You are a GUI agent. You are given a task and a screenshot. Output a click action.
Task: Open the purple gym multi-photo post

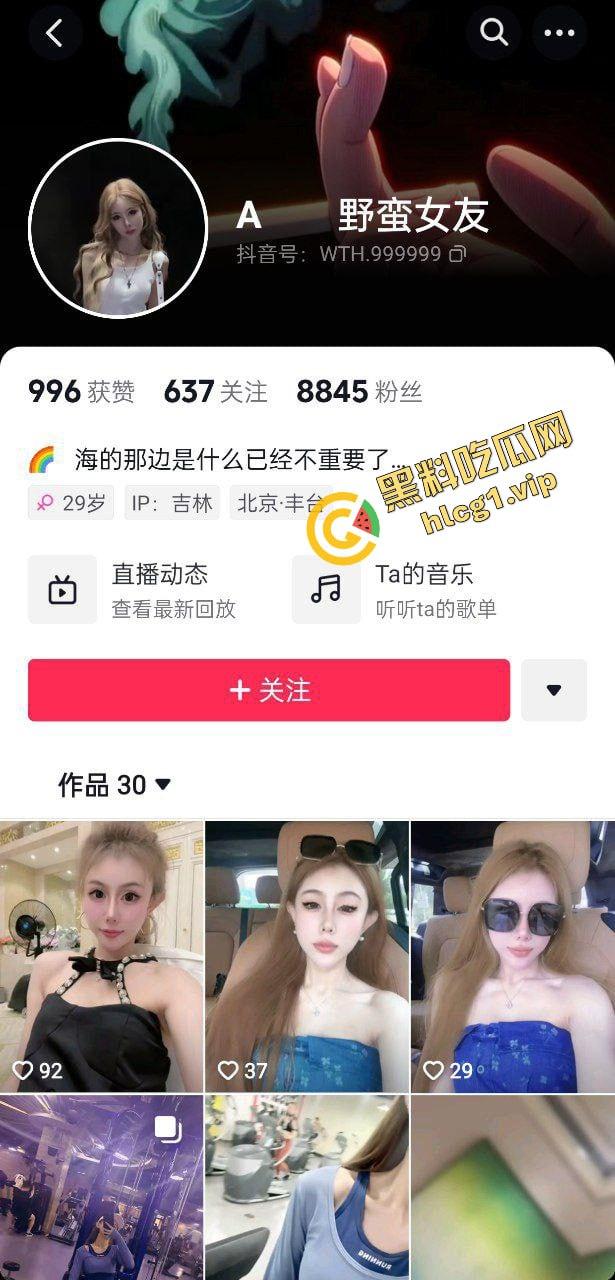pos(101,1187)
